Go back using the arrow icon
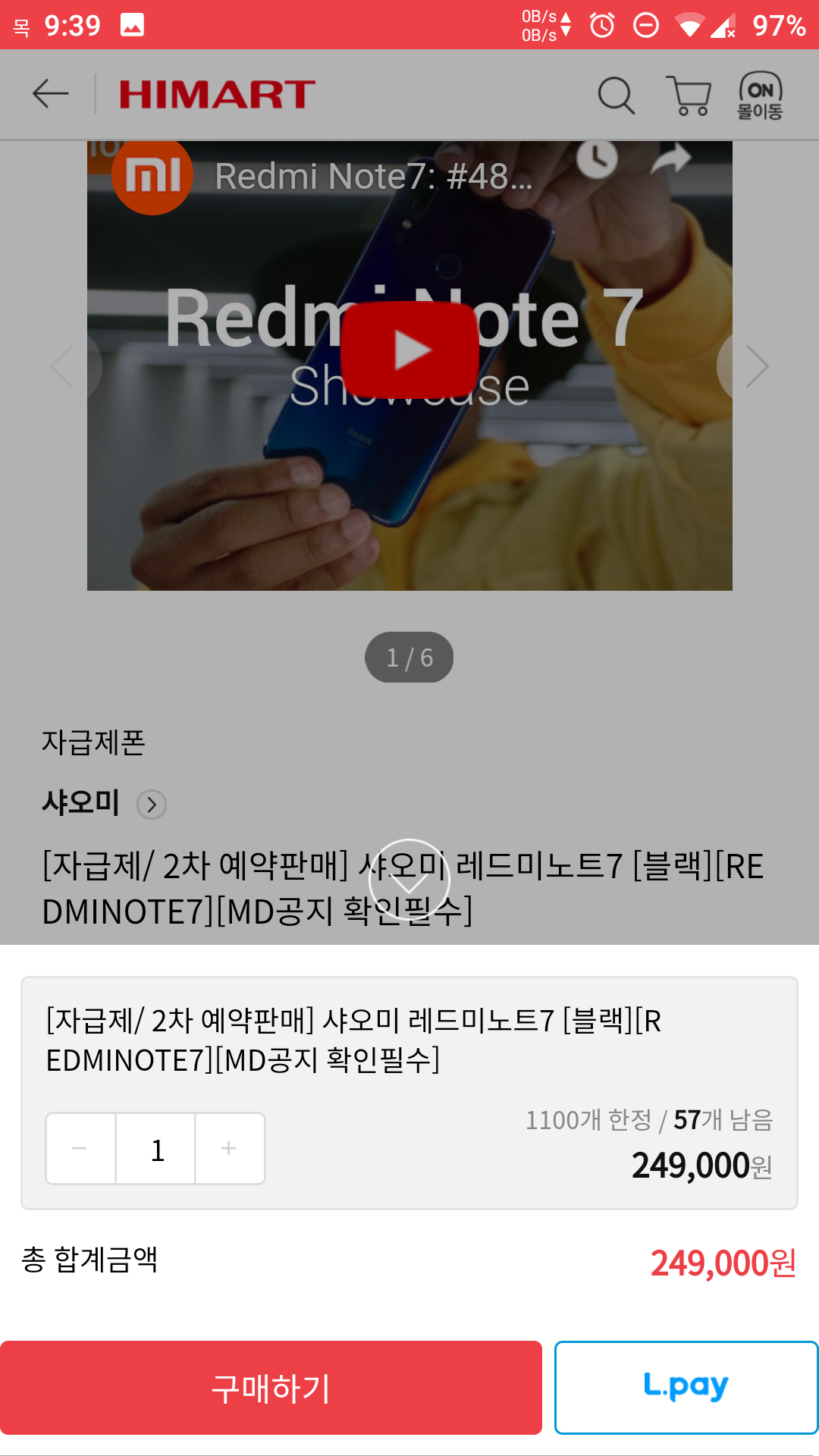Image resolution: width=819 pixels, height=1456 pixels. tap(51, 94)
